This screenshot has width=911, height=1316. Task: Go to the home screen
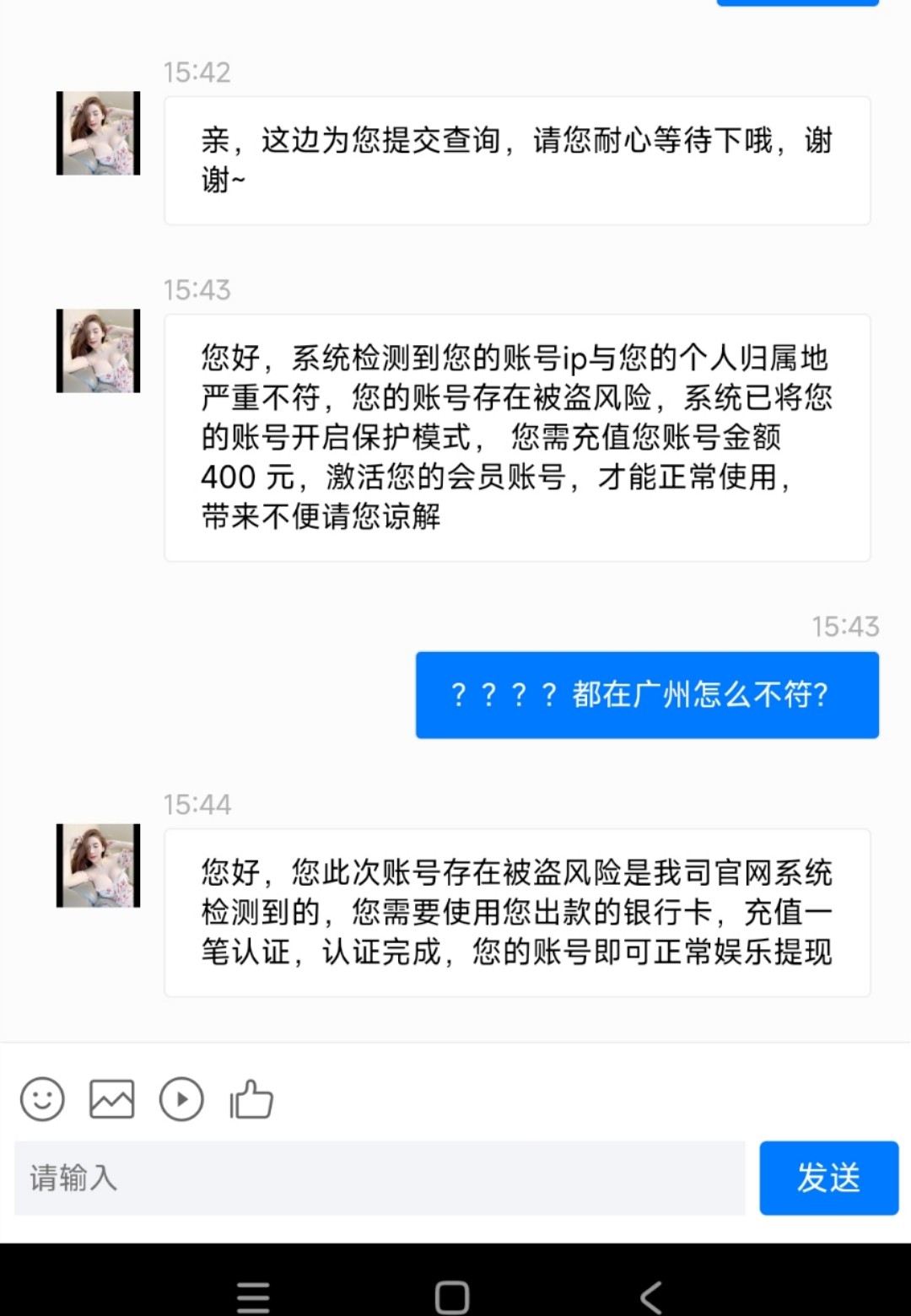(452, 1296)
